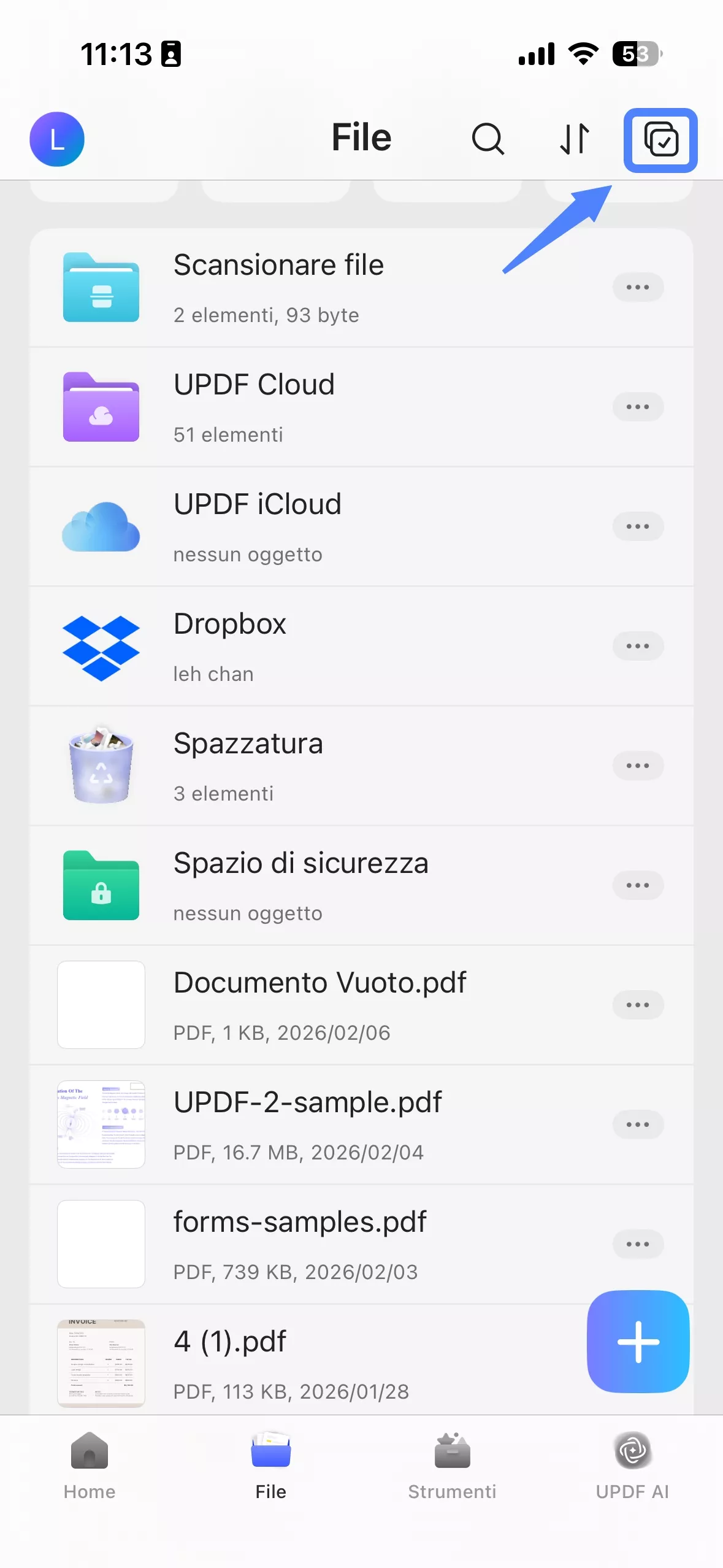Open options menu for Spazzatura
Screen dimensions: 723x1568
coord(638,765)
